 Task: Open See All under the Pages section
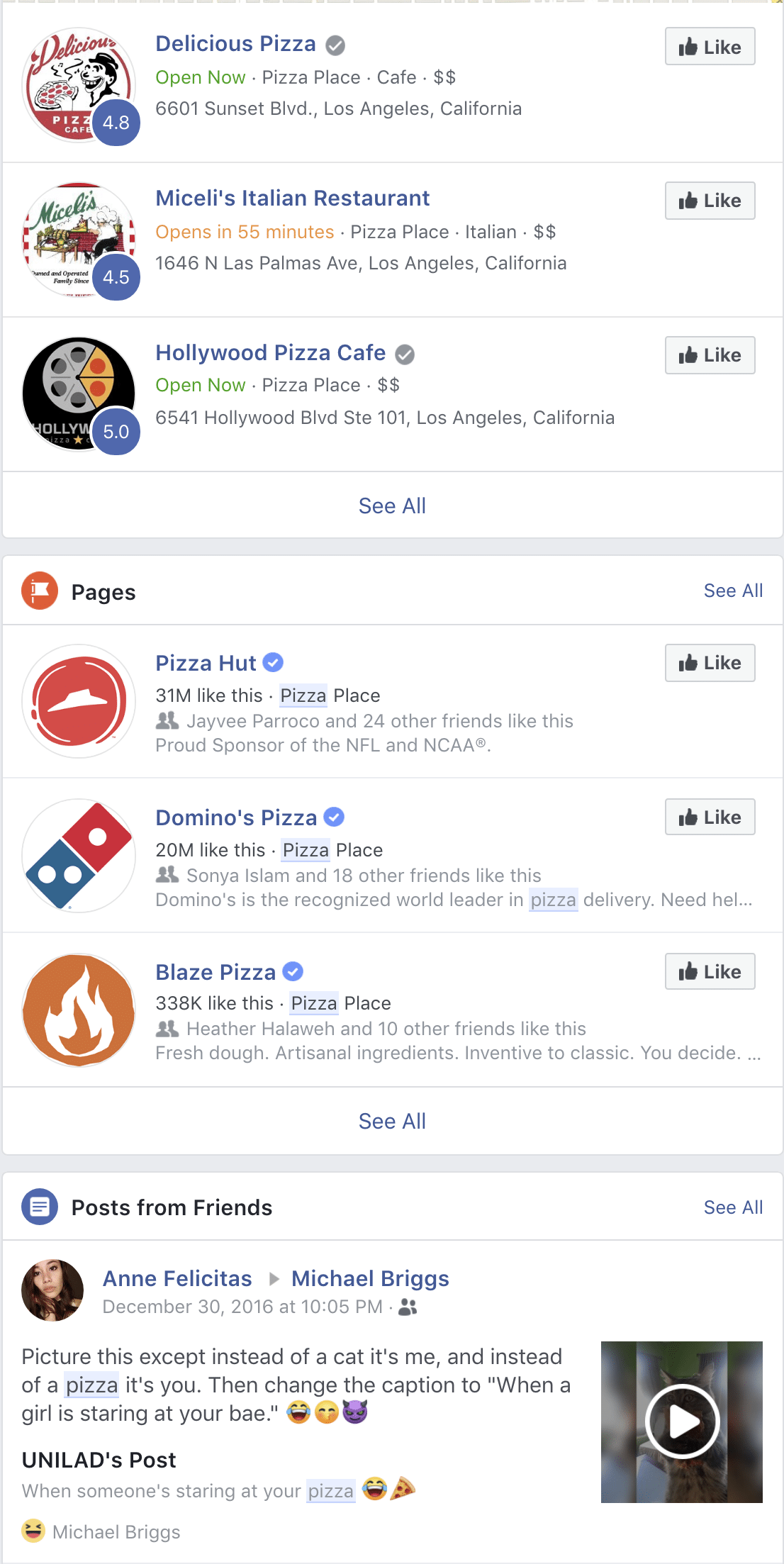(734, 590)
